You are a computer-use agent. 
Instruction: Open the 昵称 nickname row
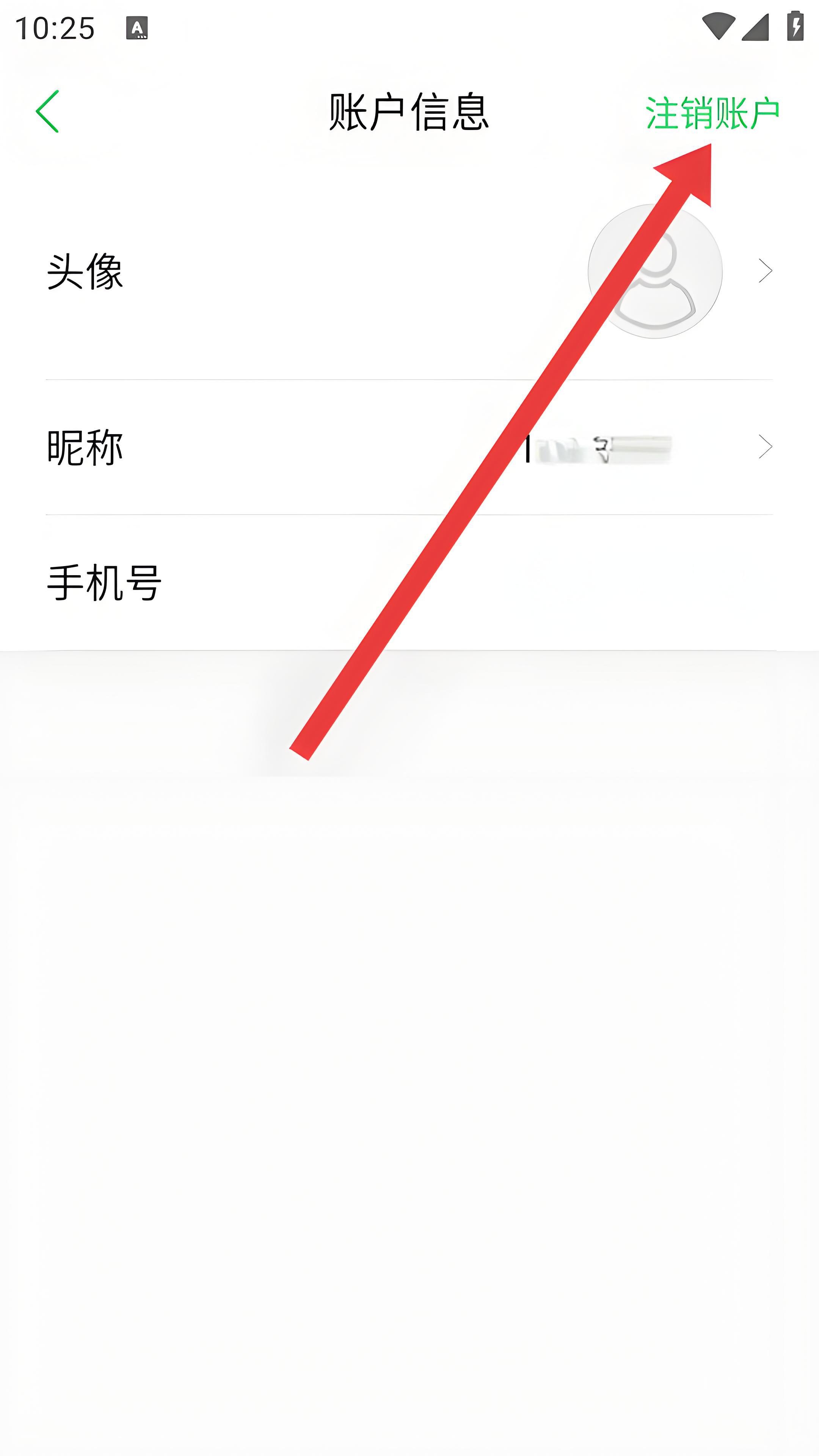pos(409,447)
